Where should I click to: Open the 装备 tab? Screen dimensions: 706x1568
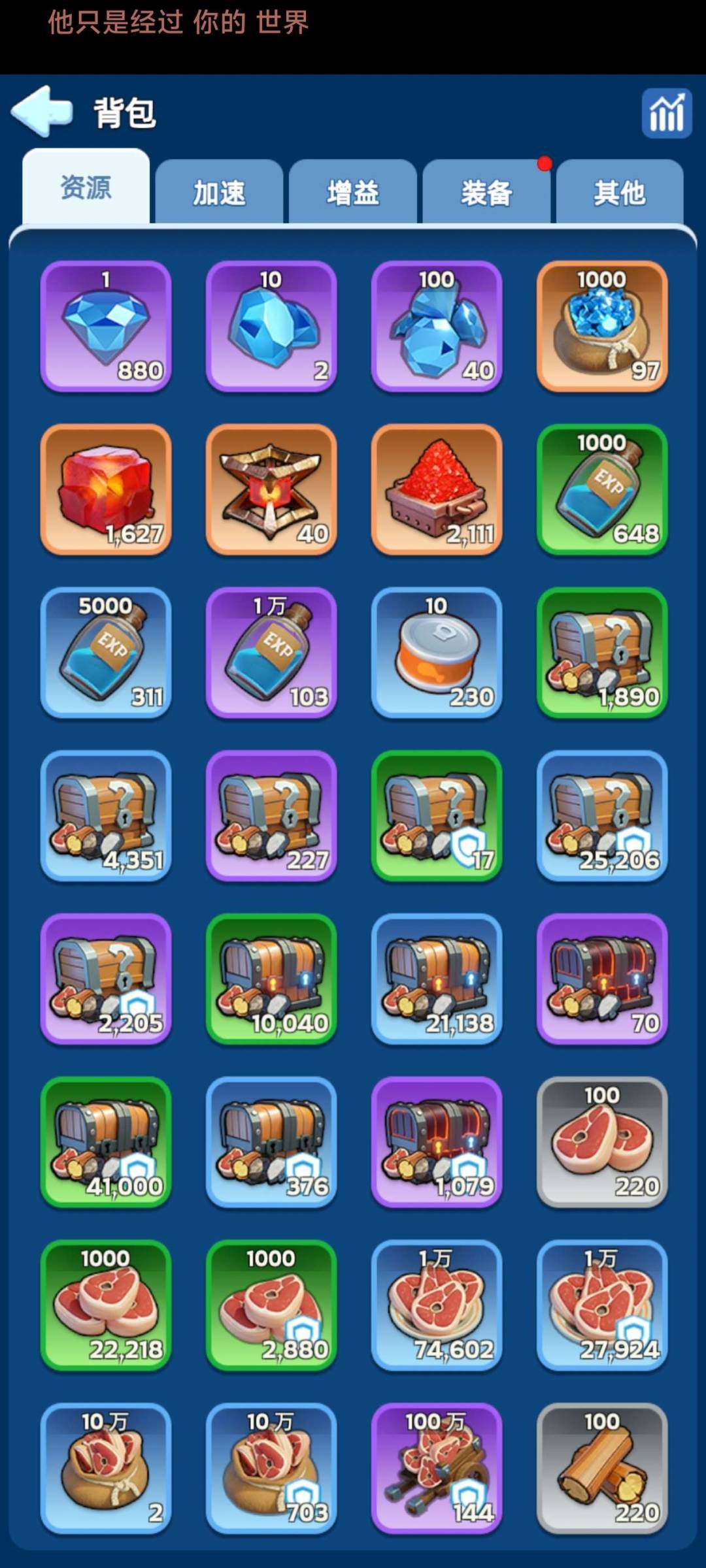[x=486, y=193]
